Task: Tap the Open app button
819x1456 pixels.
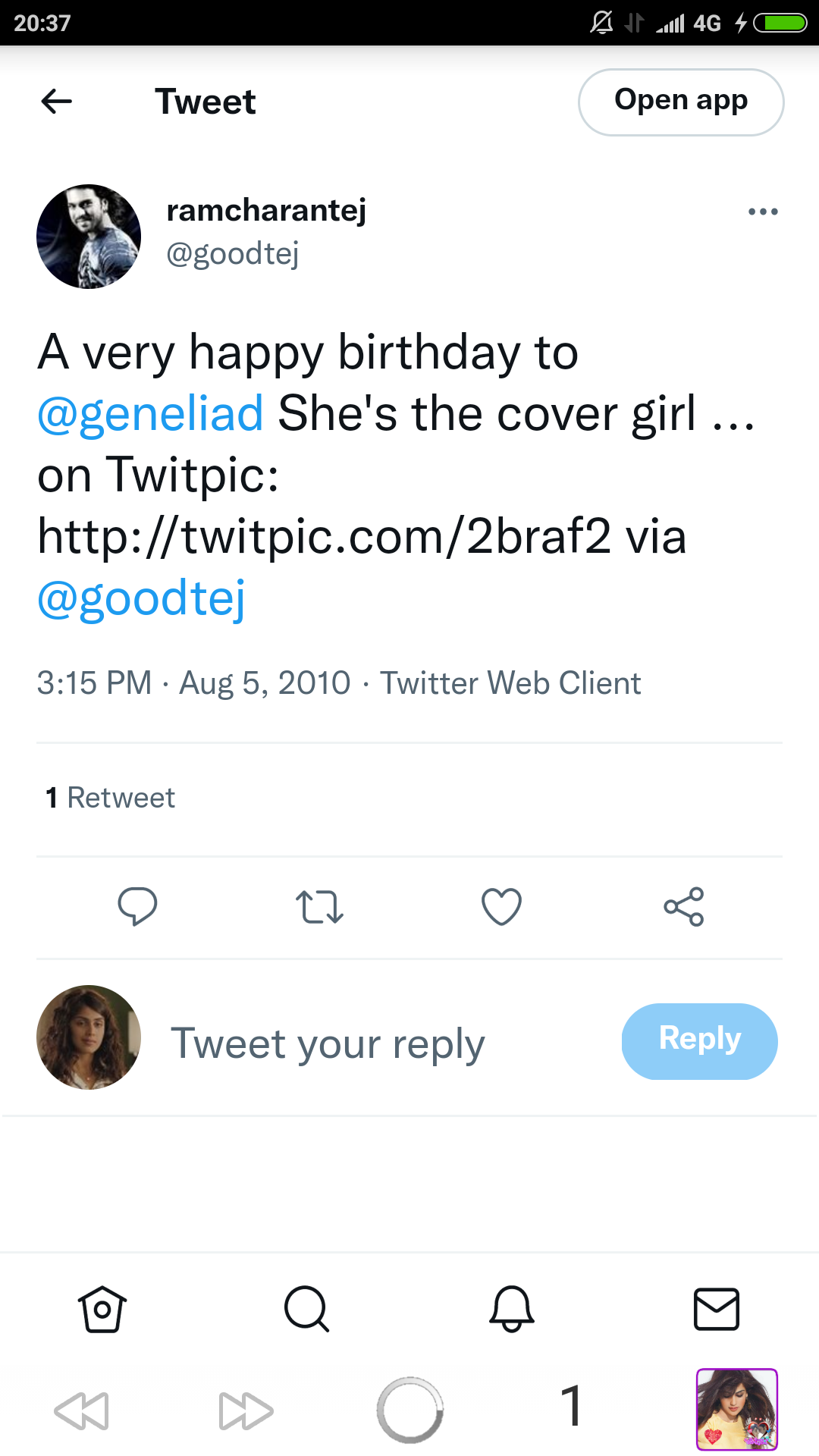Action: point(681,102)
